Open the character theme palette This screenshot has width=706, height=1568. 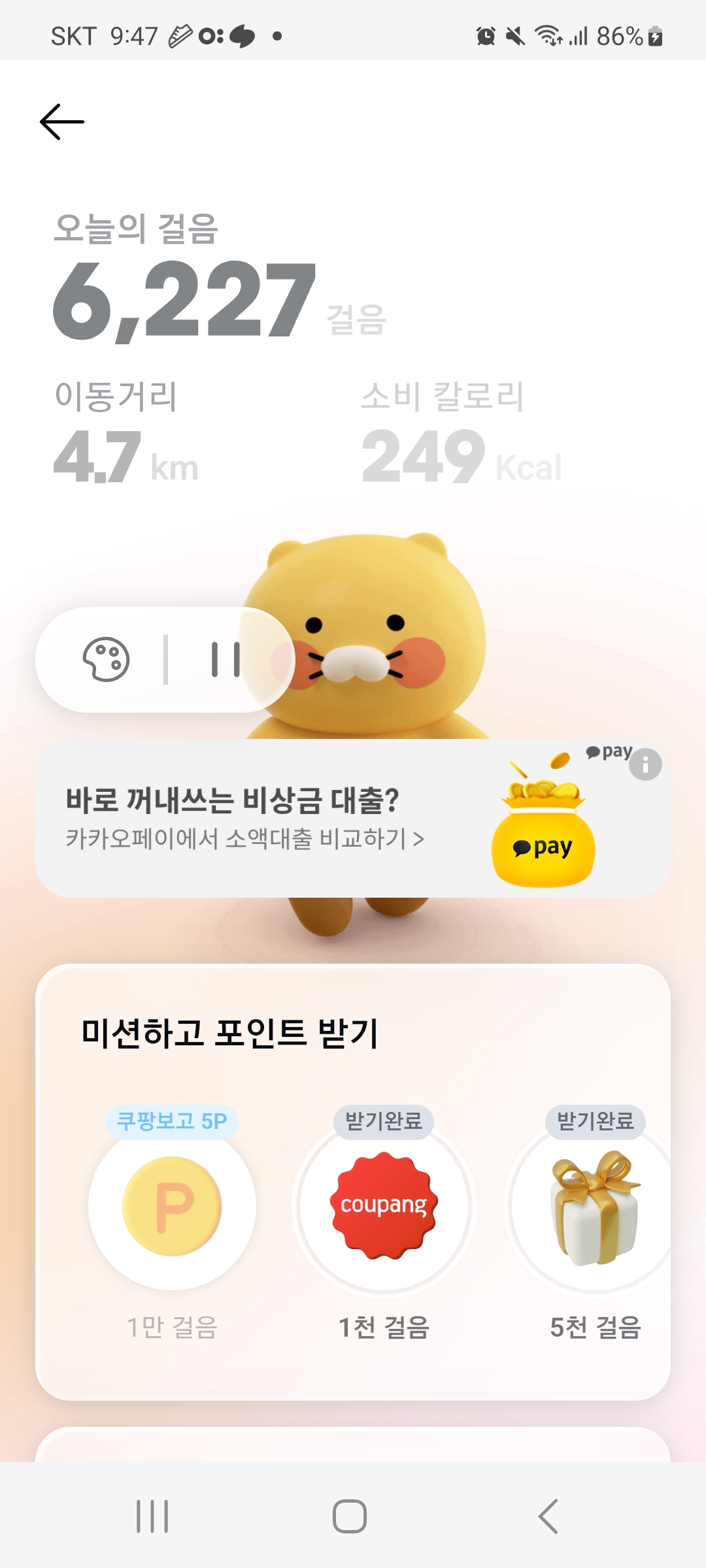pos(106,659)
